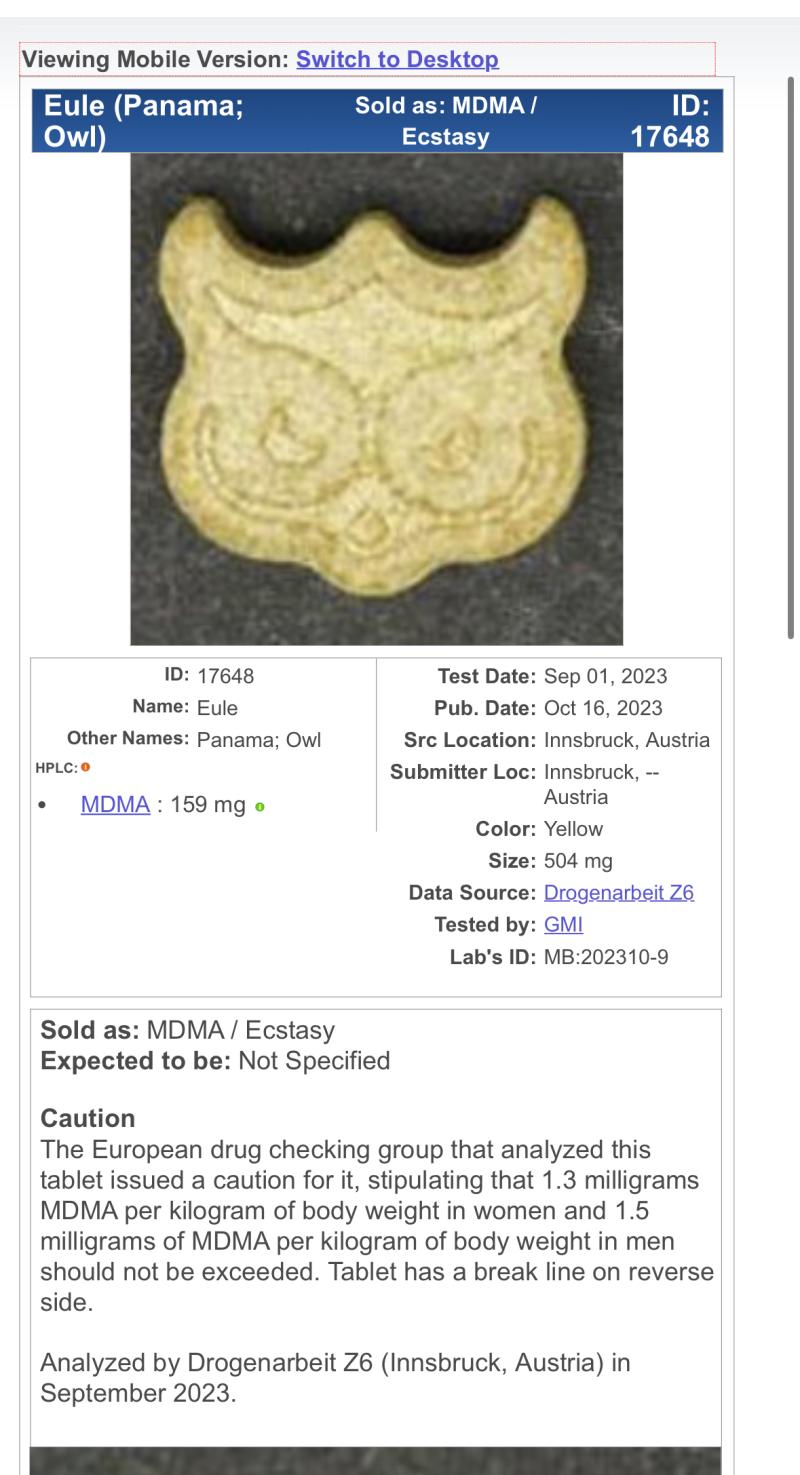The height and width of the screenshot is (1475, 800).
Task: Open the MDMA substance link
Action: (115, 805)
